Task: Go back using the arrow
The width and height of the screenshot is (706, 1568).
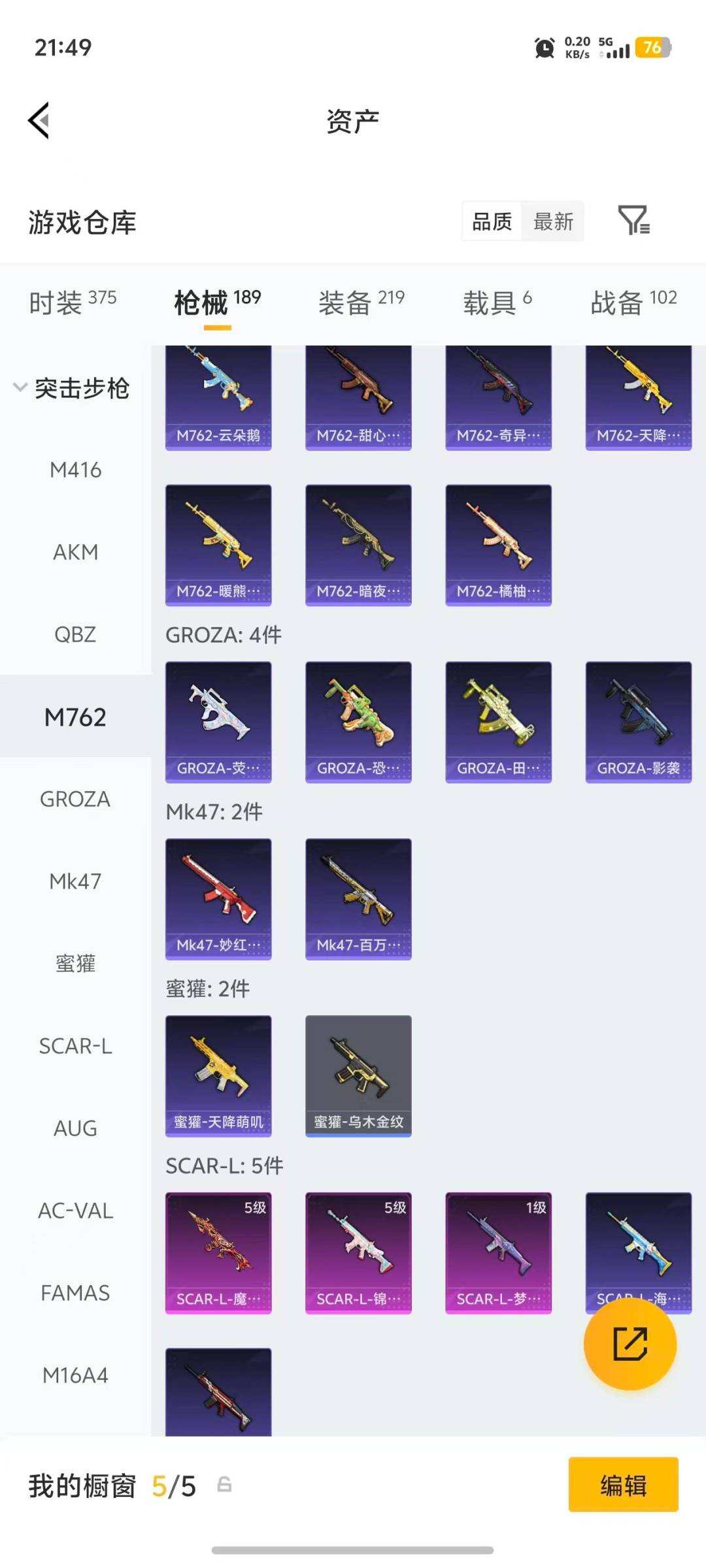Action: pyautogui.click(x=39, y=121)
